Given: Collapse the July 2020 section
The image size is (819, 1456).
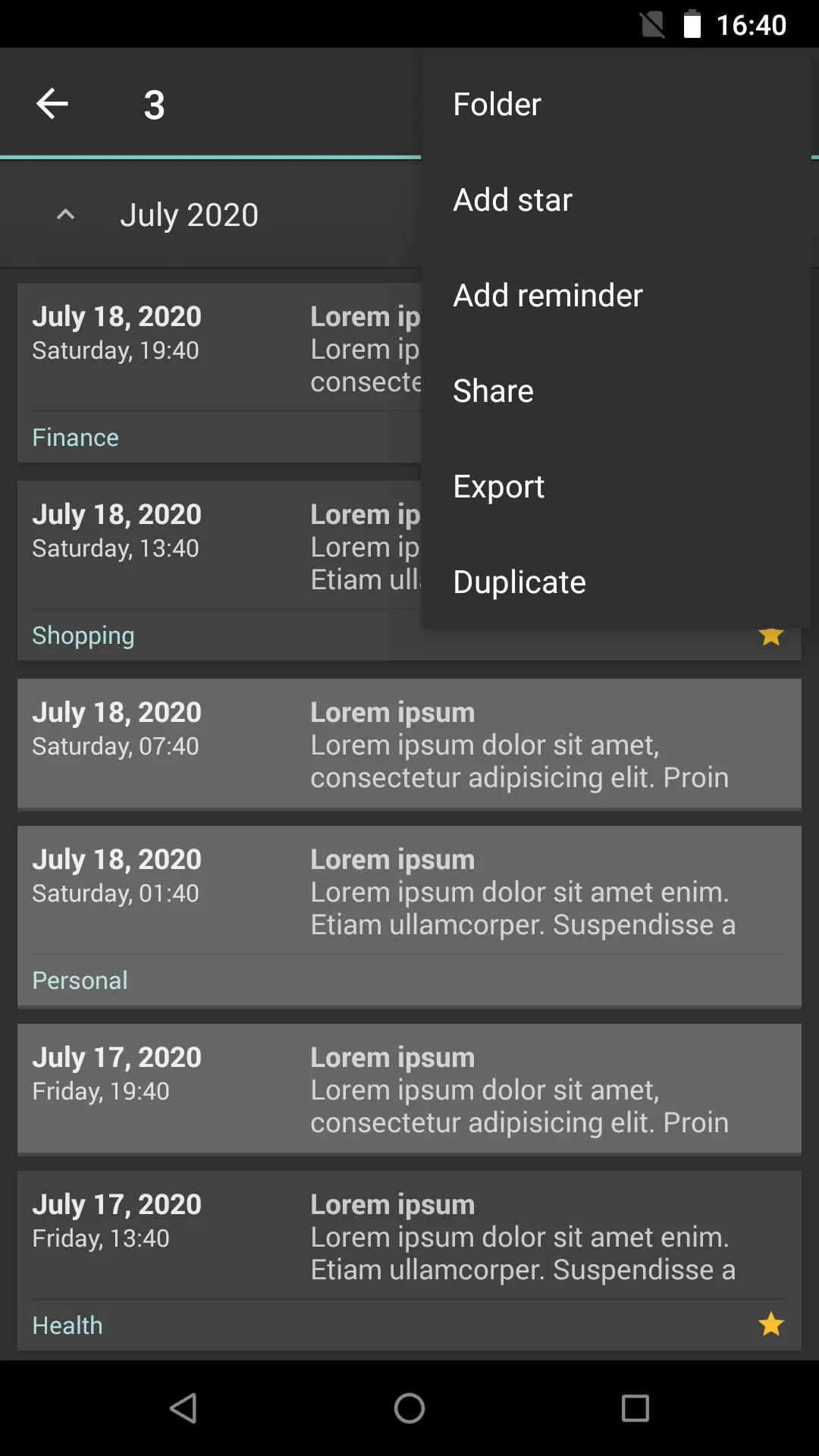Looking at the screenshot, I should tap(64, 213).
